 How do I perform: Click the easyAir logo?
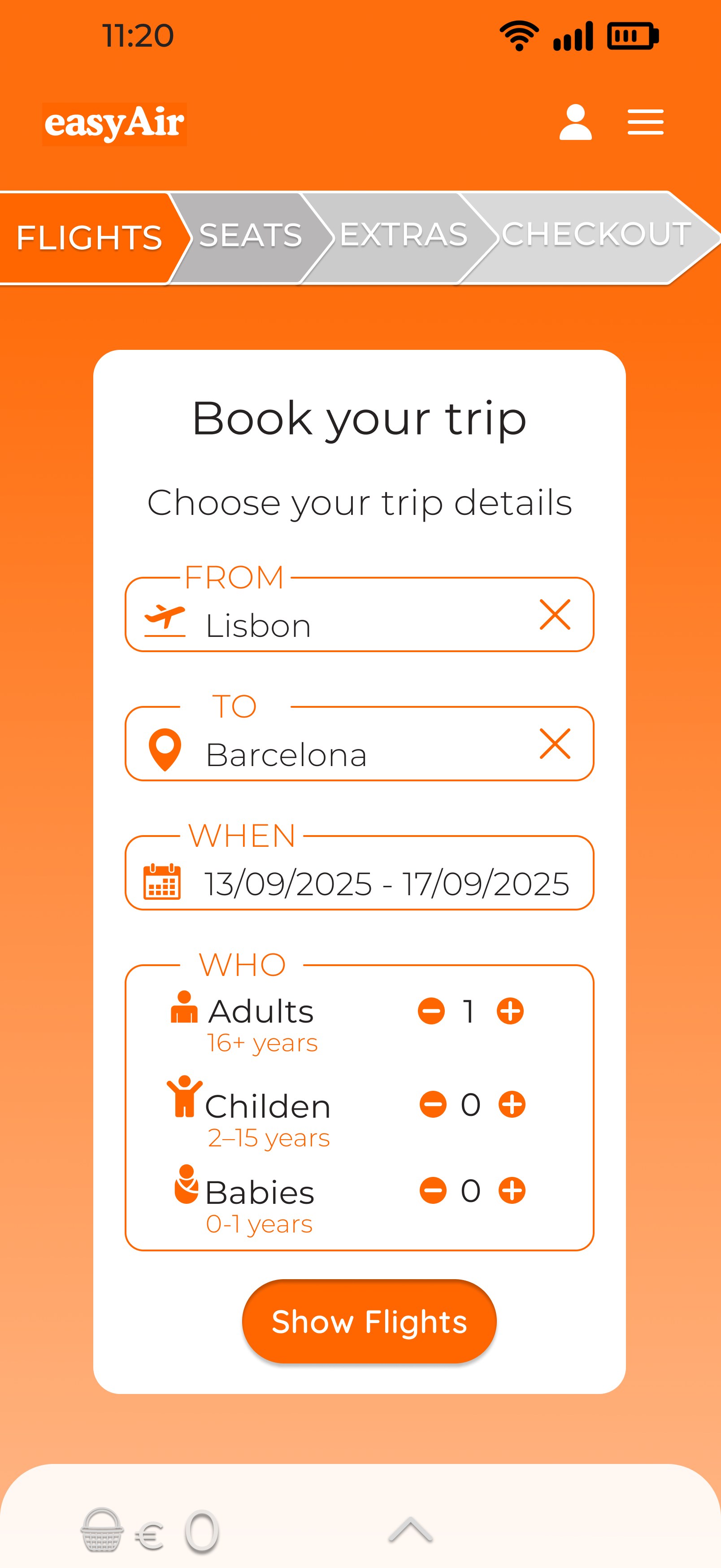tap(114, 124)
